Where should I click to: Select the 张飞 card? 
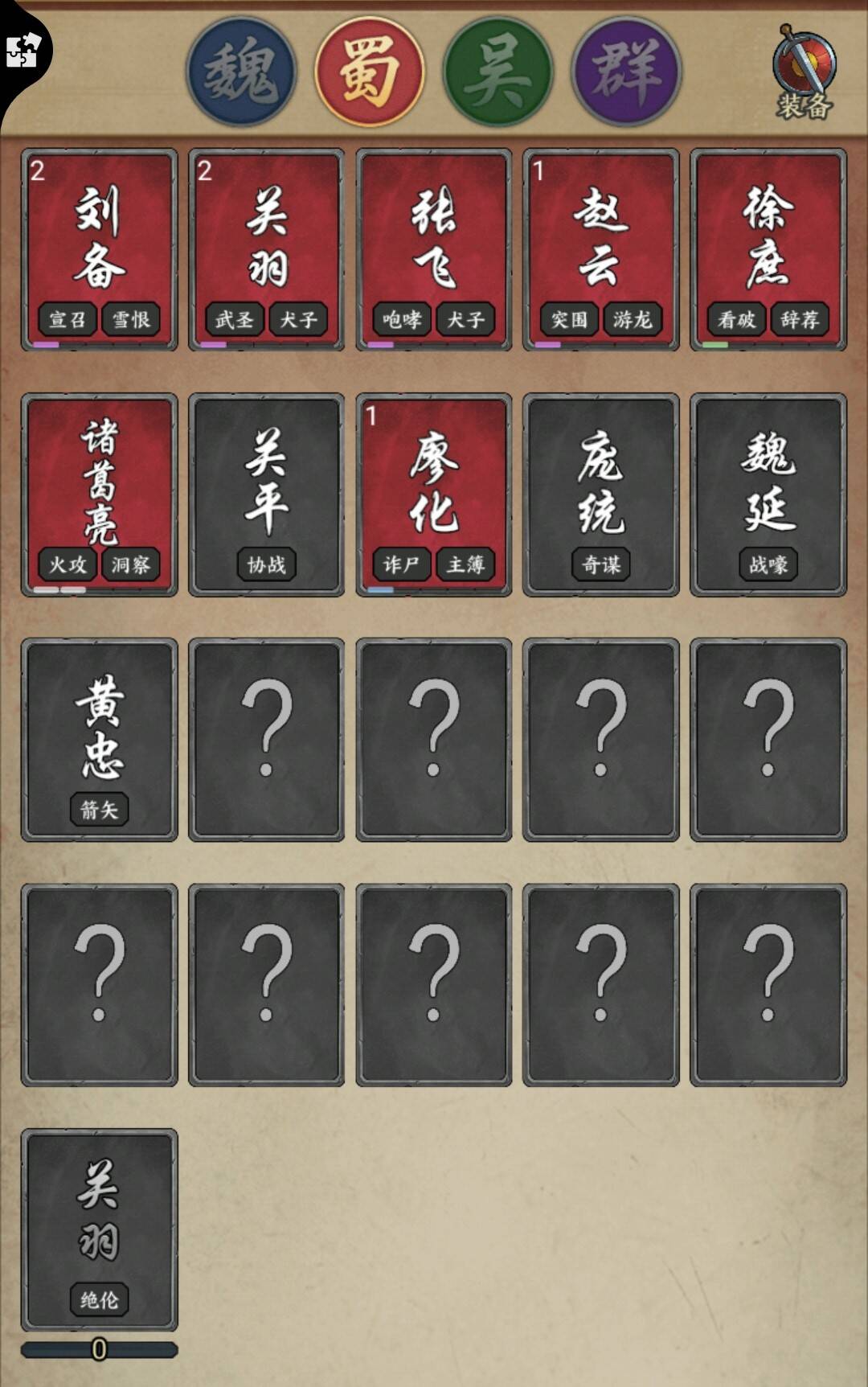433,249
